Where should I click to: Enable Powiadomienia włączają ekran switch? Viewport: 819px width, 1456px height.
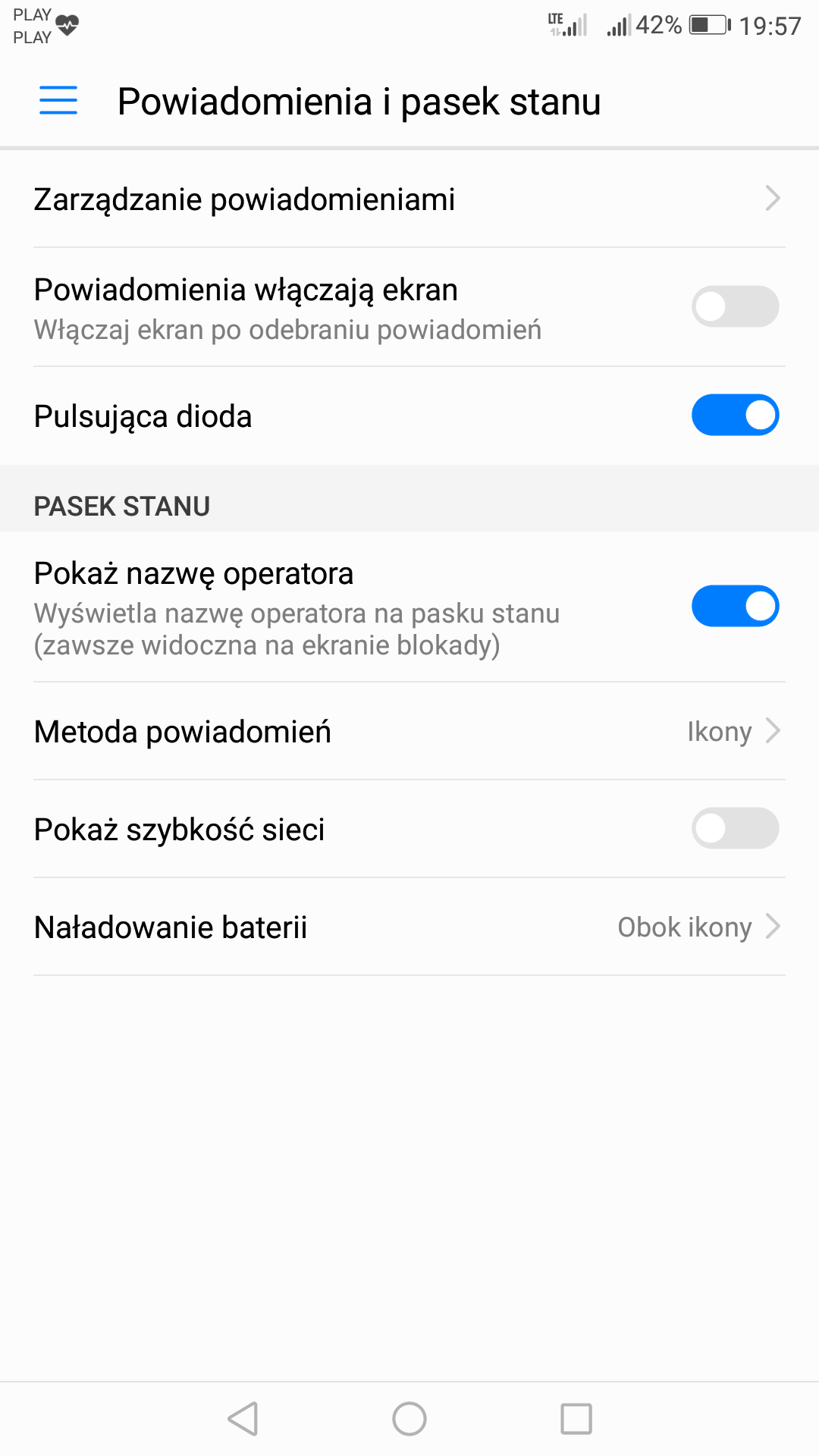(x=735, y=306)
